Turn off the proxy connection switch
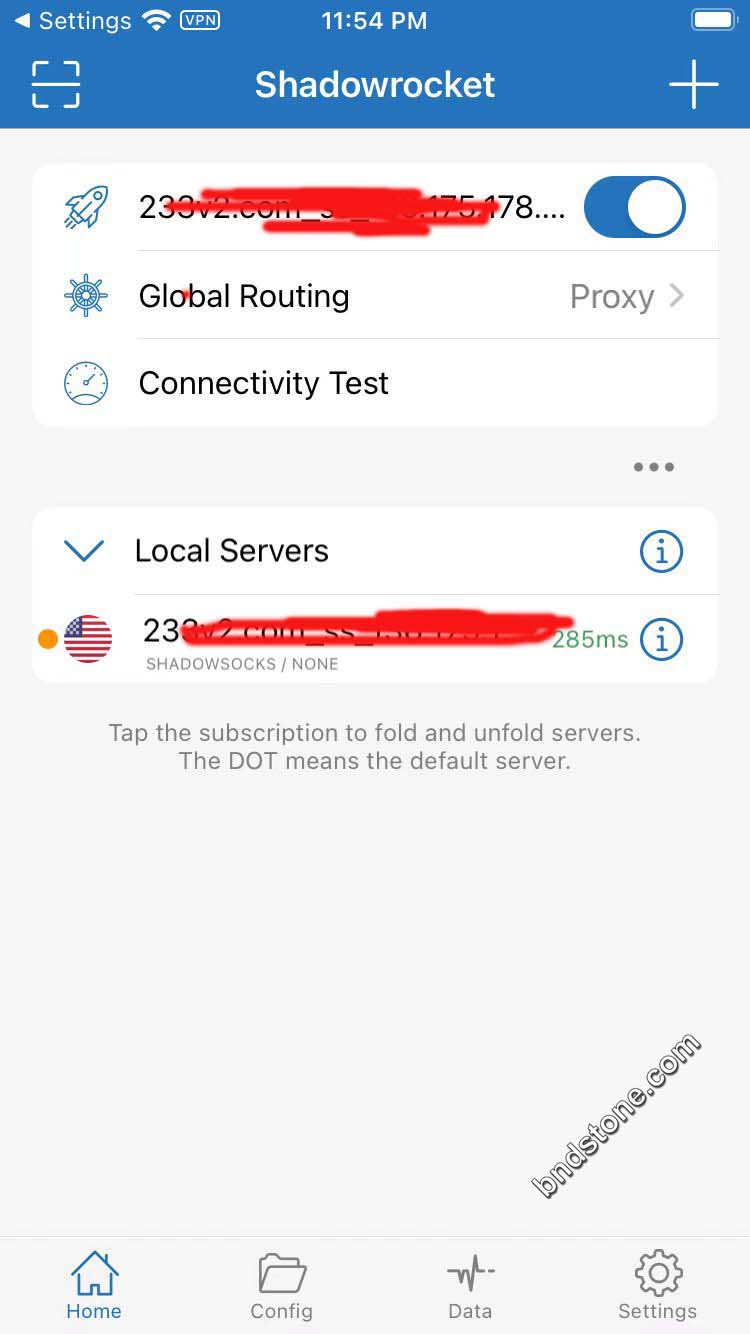 pos(635,208)
